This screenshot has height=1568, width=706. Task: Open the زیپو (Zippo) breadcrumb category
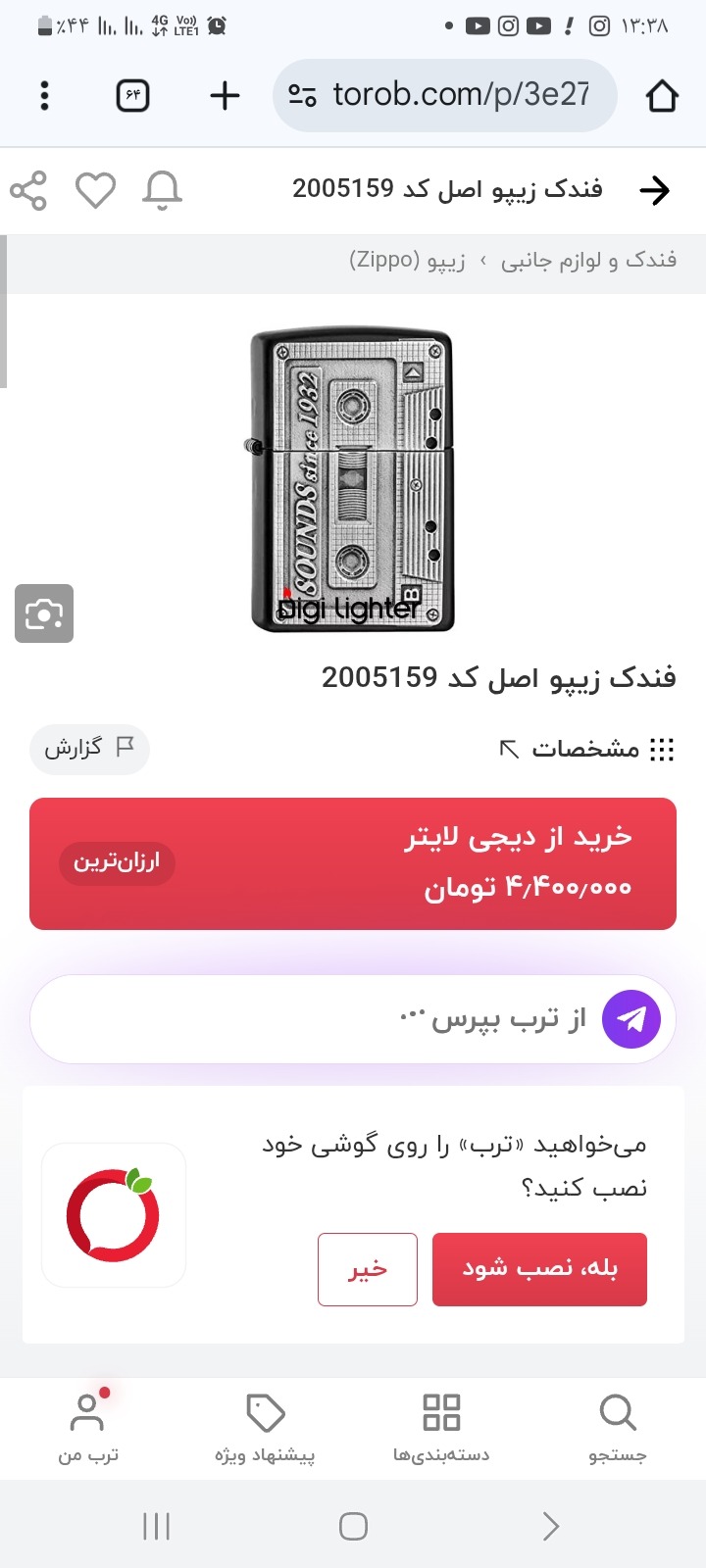[407, 261]
